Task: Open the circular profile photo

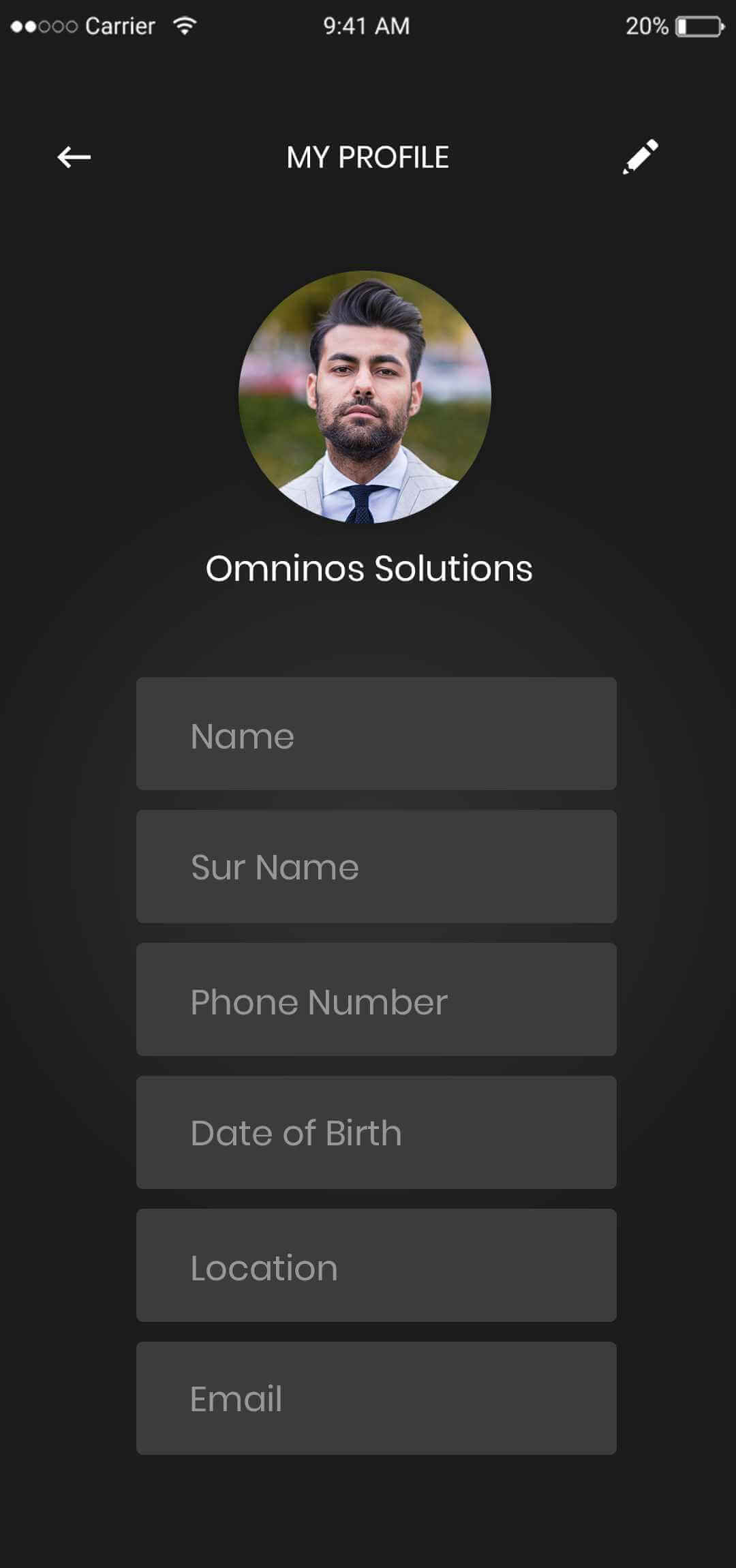Action: click(365, 397)
